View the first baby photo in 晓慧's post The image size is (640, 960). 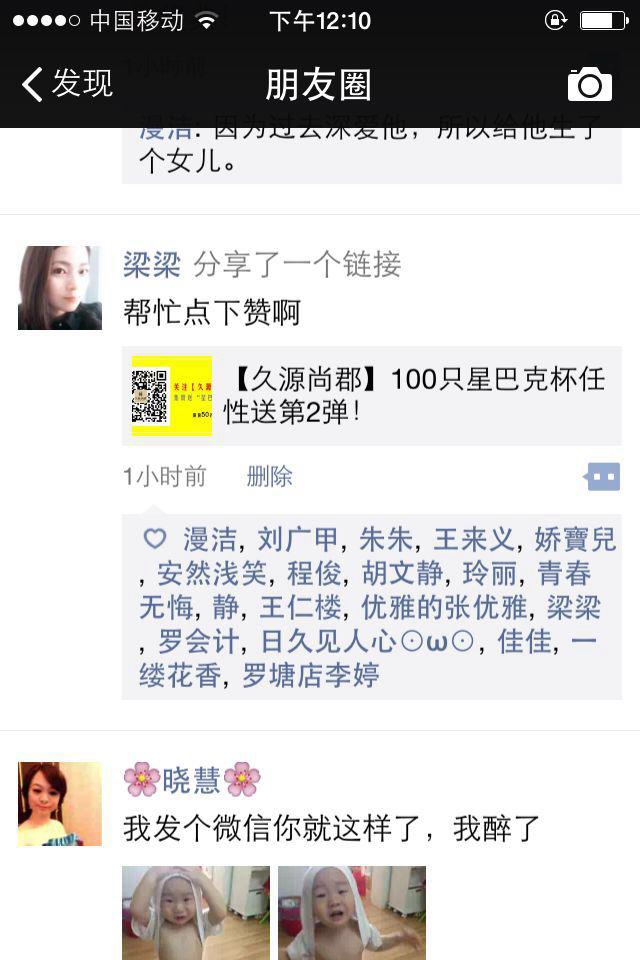(x=196, y=912)
